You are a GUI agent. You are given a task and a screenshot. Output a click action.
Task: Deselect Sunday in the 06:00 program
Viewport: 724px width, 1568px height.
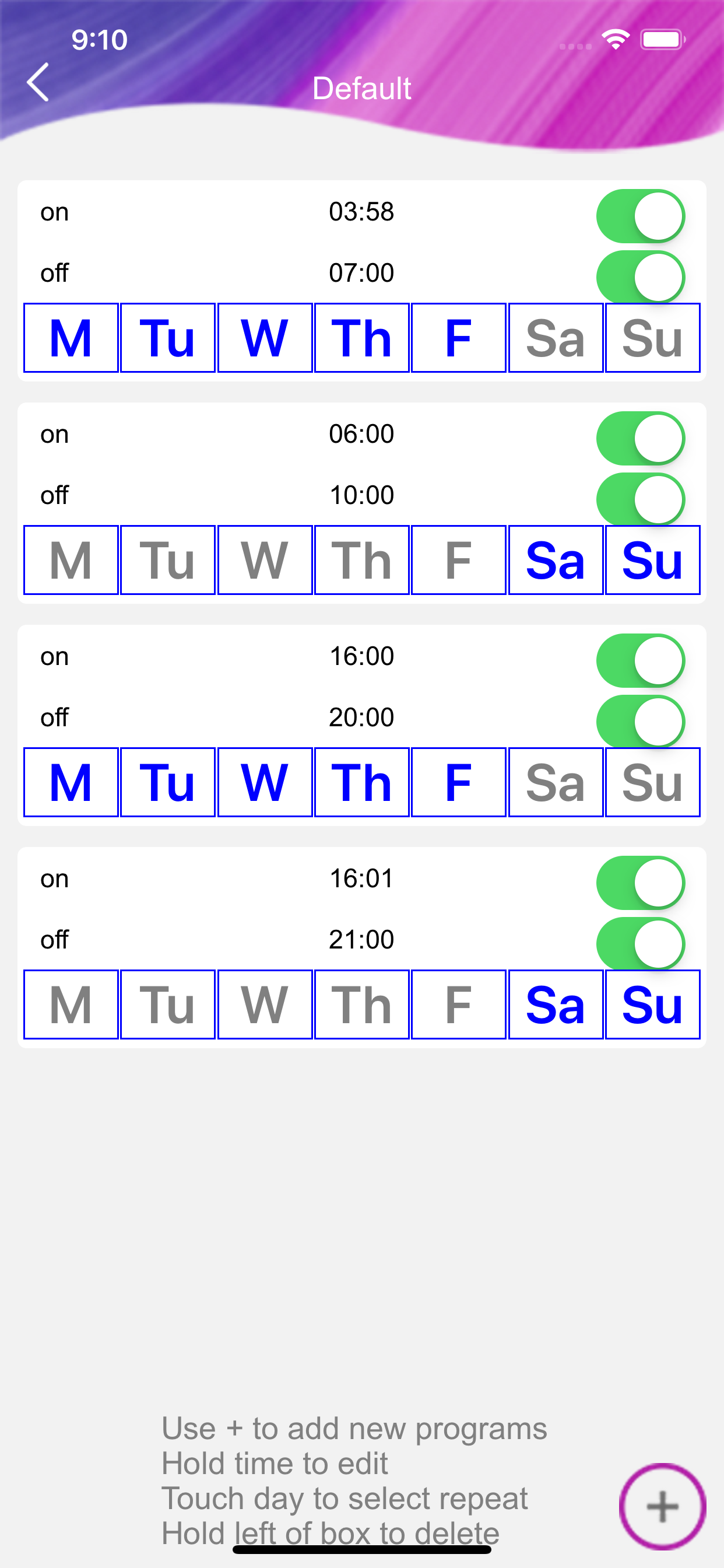click(x=653, y=560)
